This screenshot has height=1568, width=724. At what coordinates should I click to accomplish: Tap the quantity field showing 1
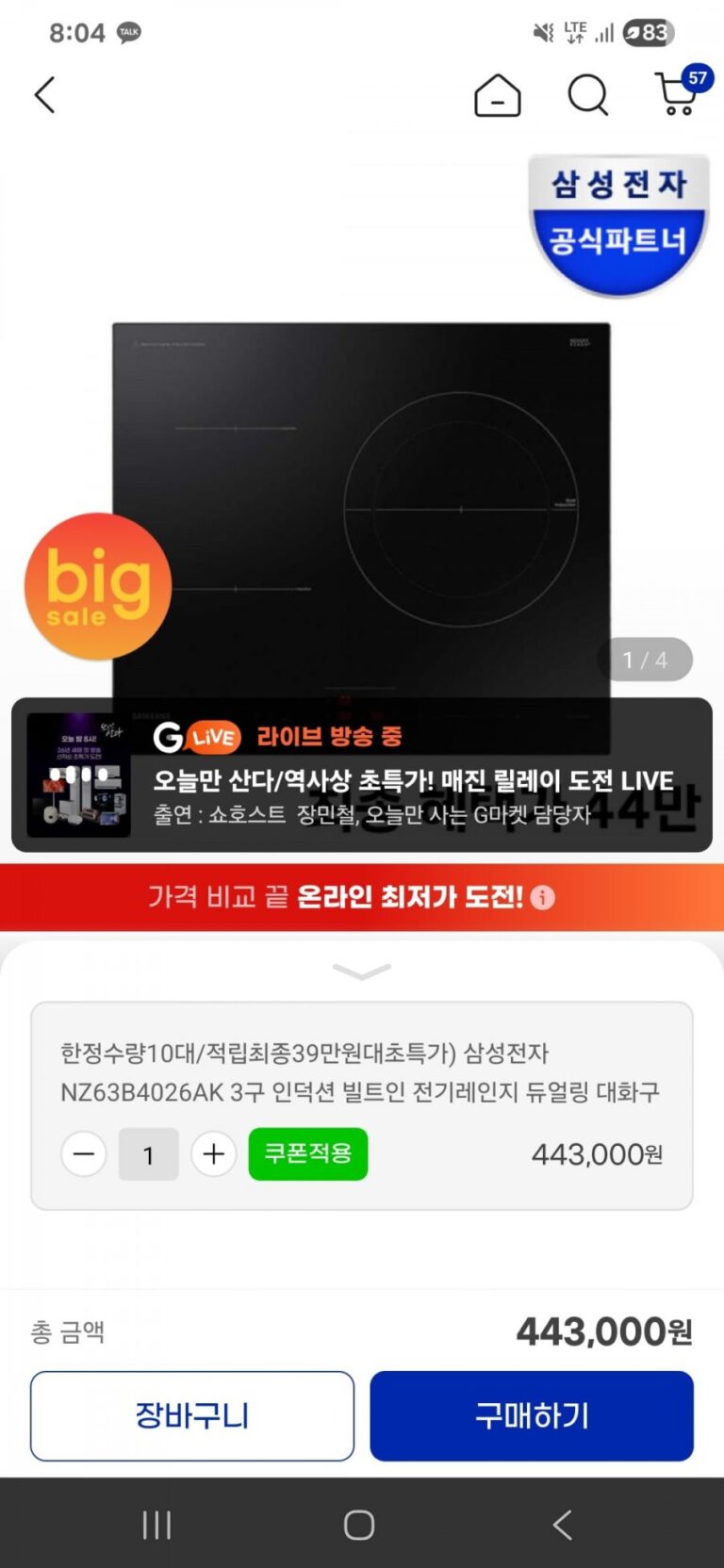pos(148,1154)
